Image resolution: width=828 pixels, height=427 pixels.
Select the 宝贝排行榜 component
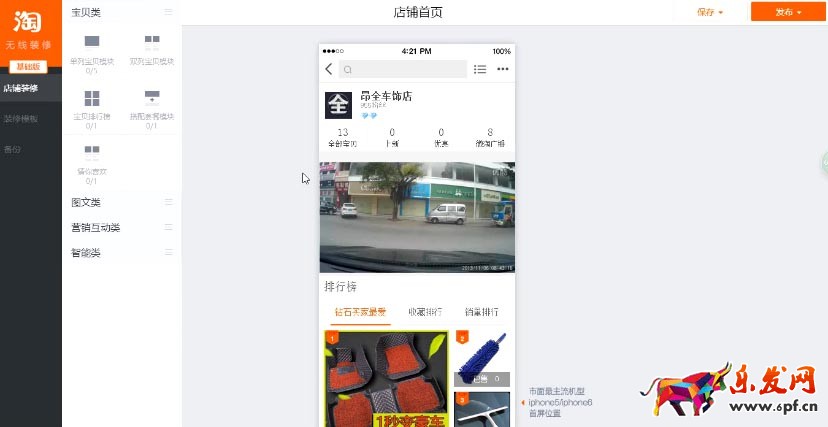coord(92,105)
